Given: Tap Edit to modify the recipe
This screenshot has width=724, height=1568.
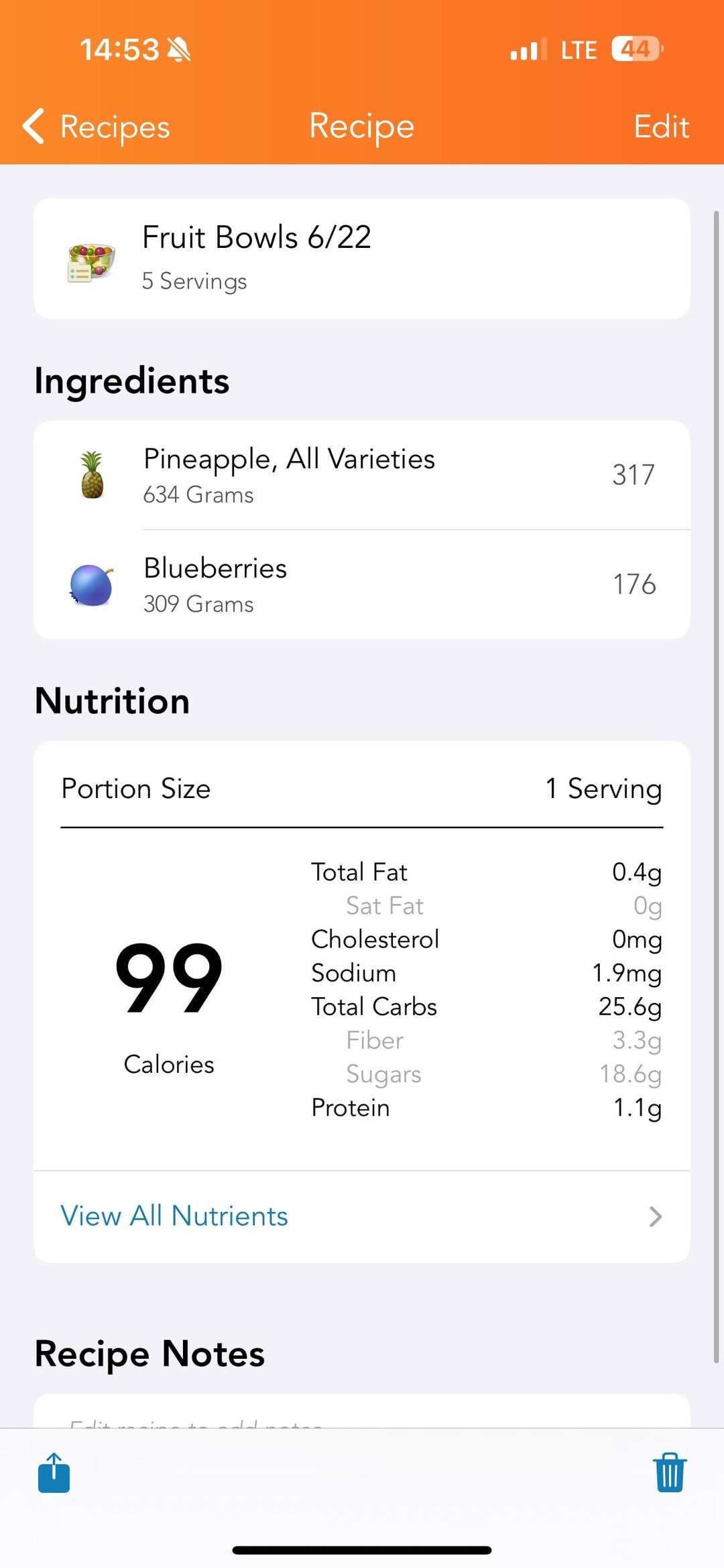Looking at the screenshot, I should (x=661, y=127).
